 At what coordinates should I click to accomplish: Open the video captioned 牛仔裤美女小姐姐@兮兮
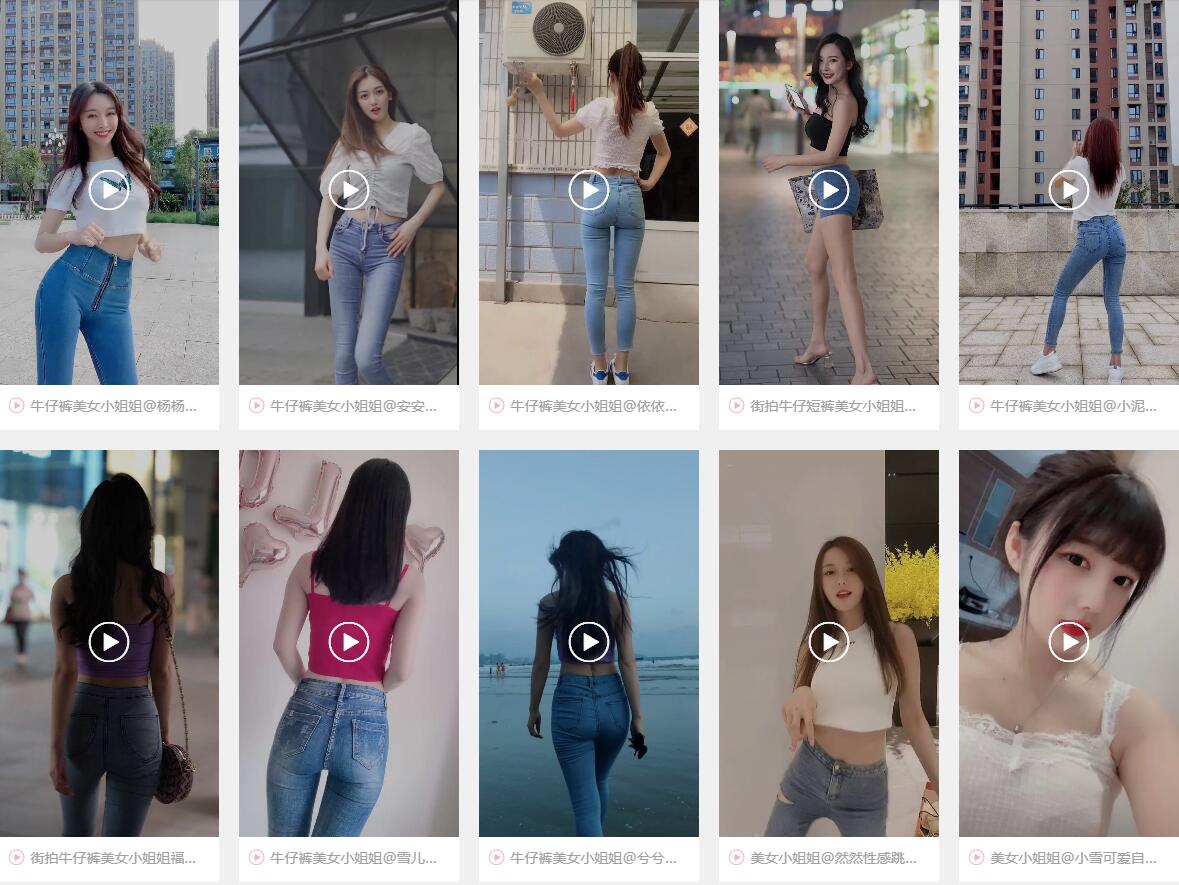coord(589,642)
